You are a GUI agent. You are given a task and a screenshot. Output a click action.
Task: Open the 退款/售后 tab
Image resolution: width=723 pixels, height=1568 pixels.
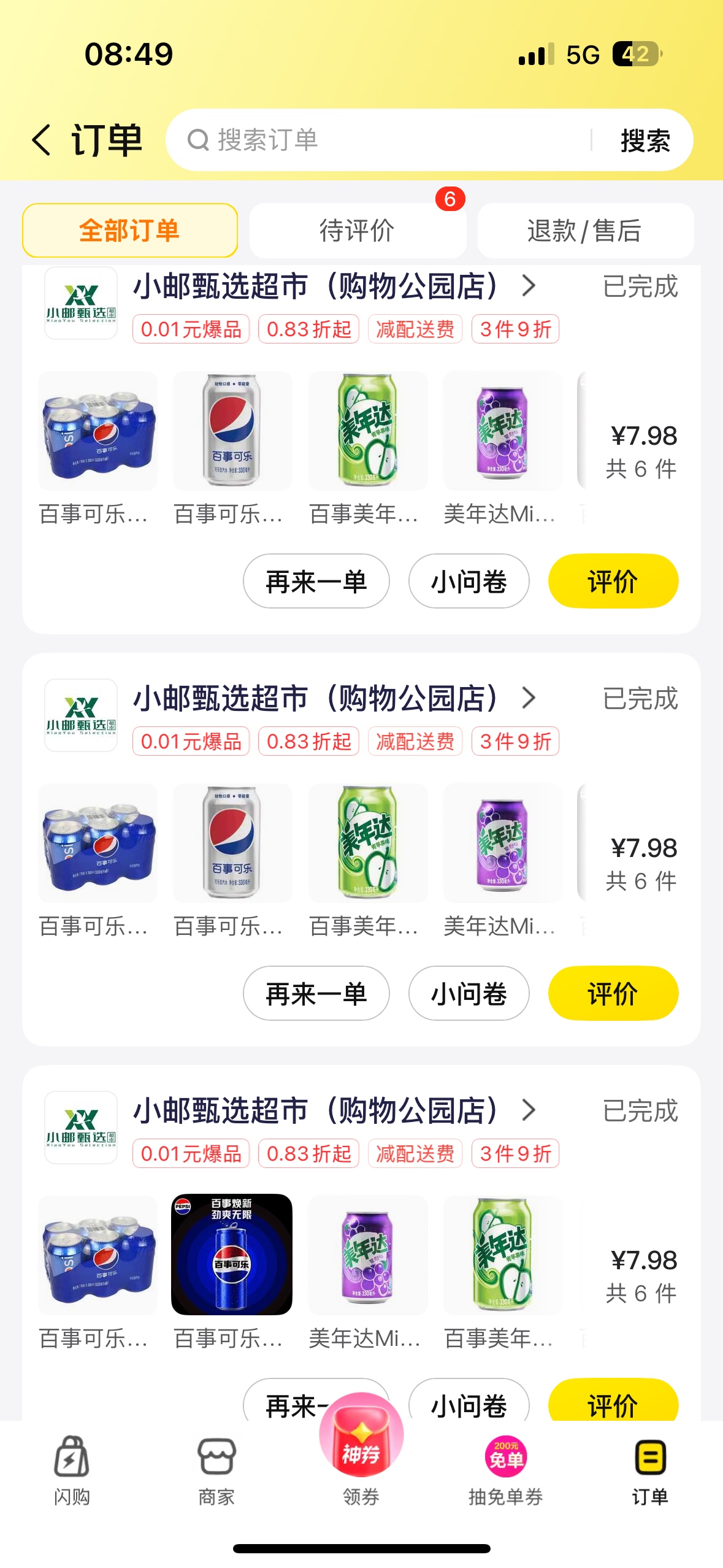(x=585, y=231)
